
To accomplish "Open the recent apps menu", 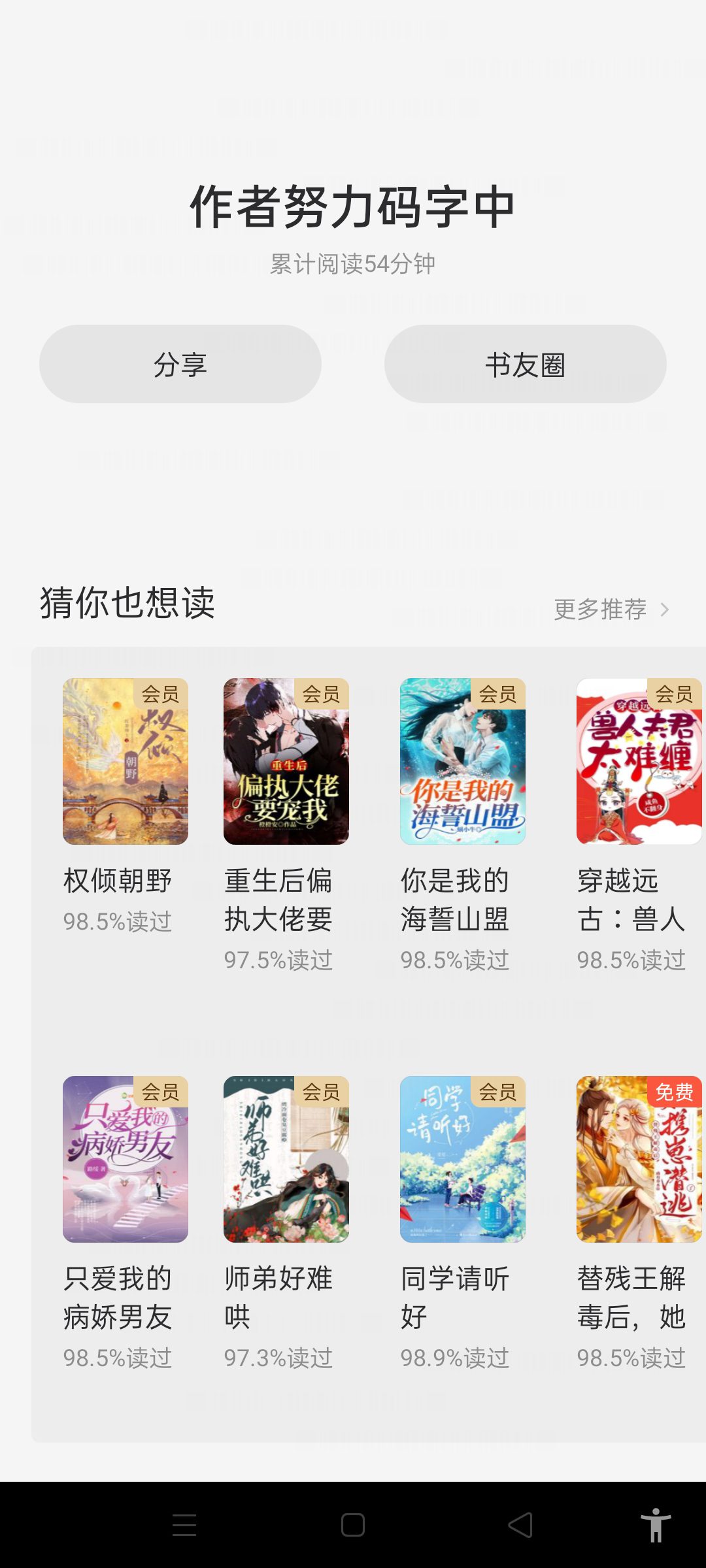I will (x=184, y=1525).
